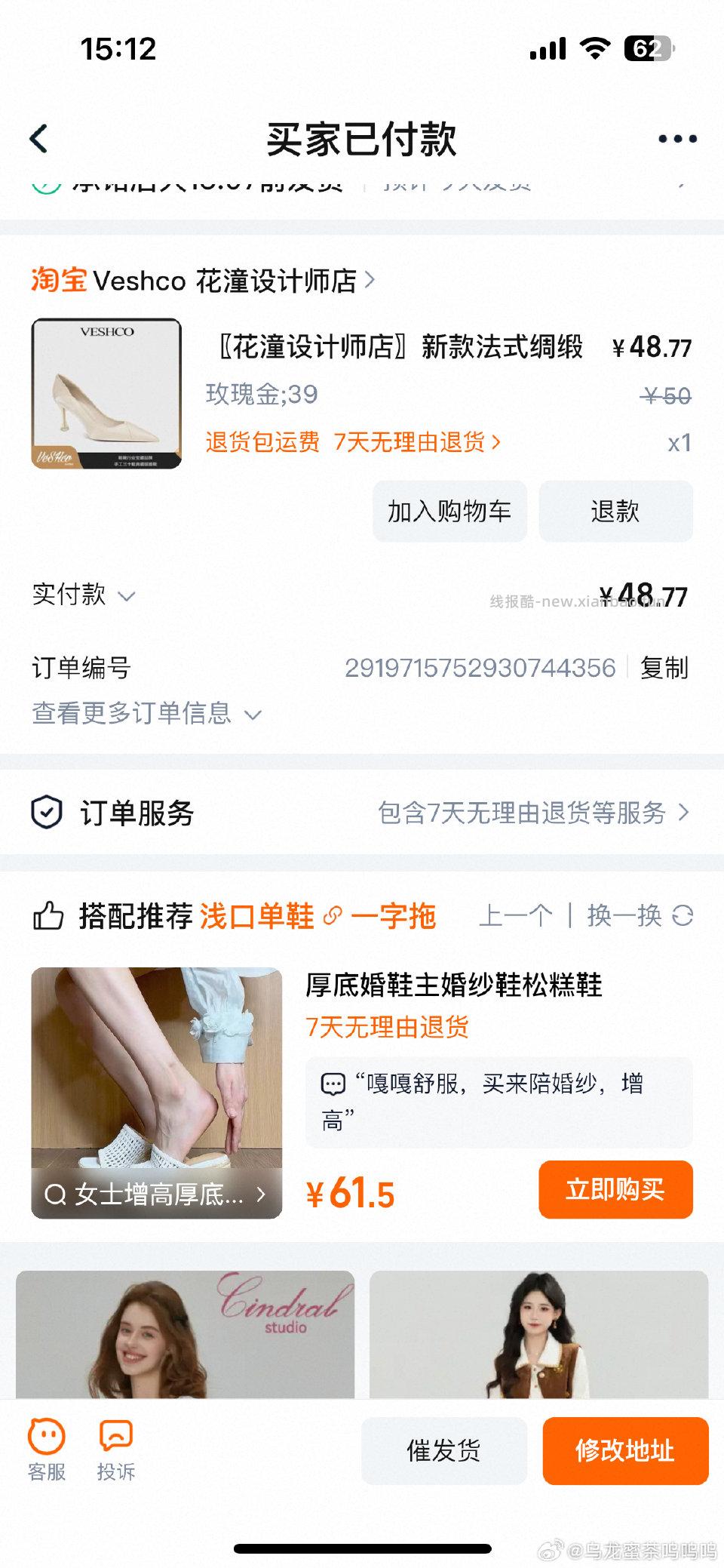Copy the order number via 复制
724x1568 pixels.
click(667, 667)
